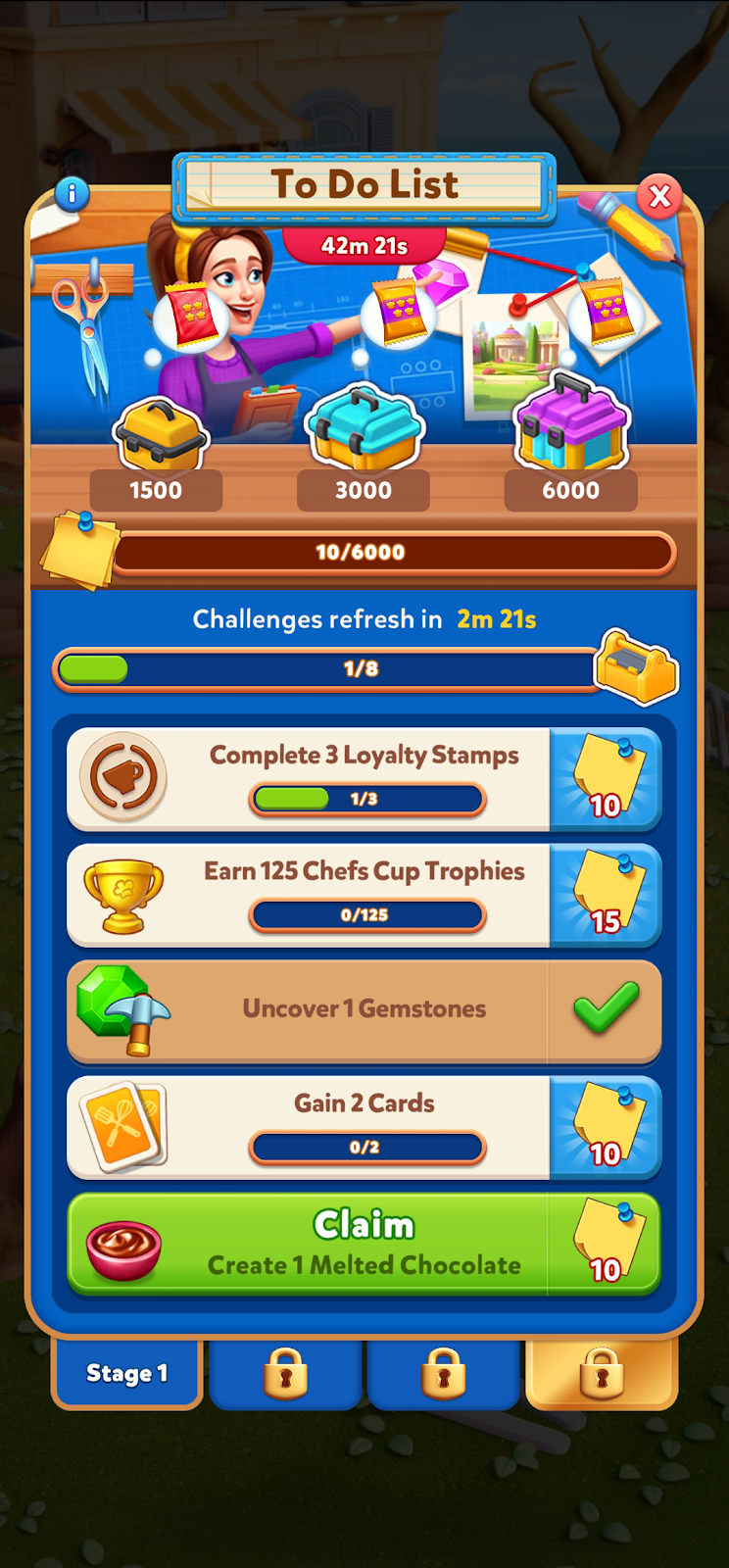The width and height of the screenshot is (729, 1568).
Task: Close the To Do List dialog
Action: tap(659, 196)
